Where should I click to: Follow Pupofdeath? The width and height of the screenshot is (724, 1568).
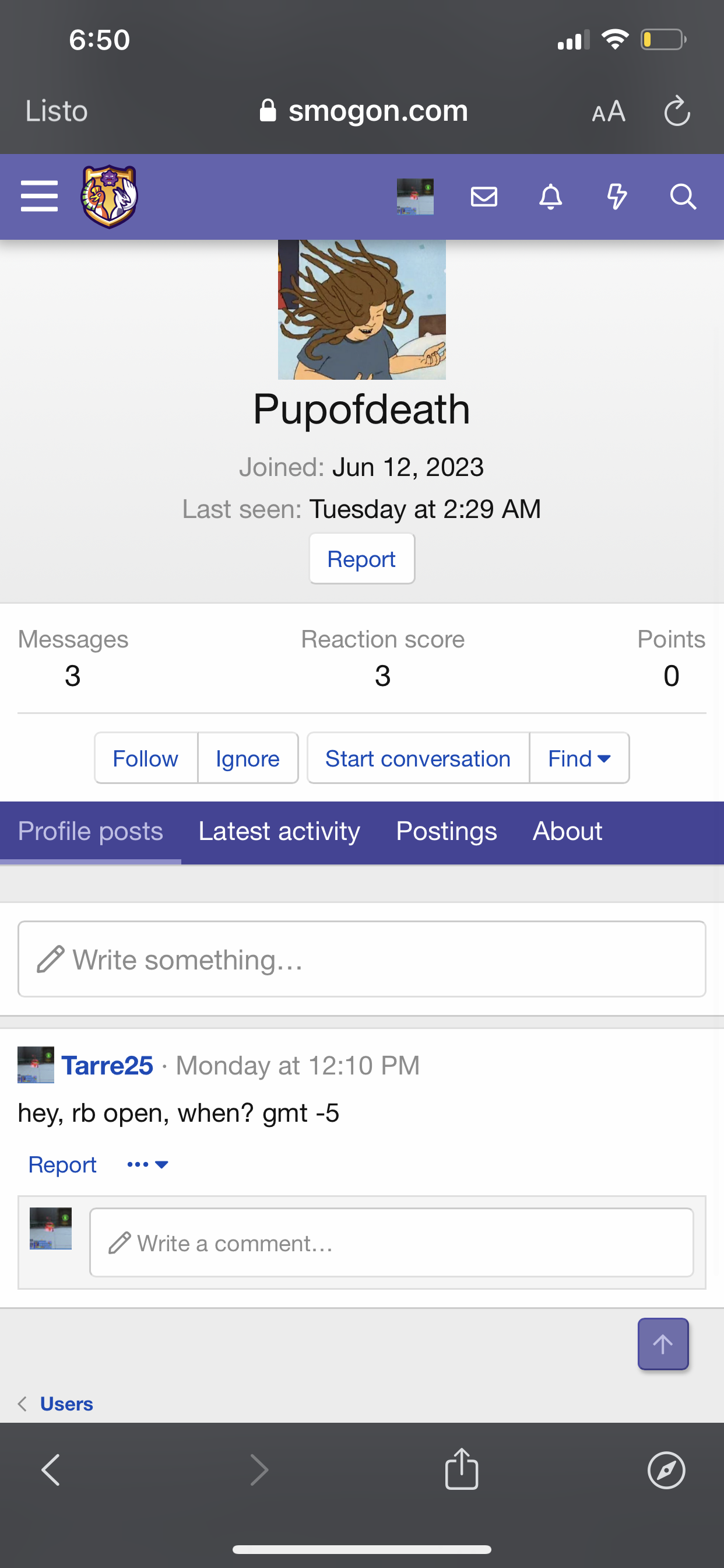pos(146,758)
